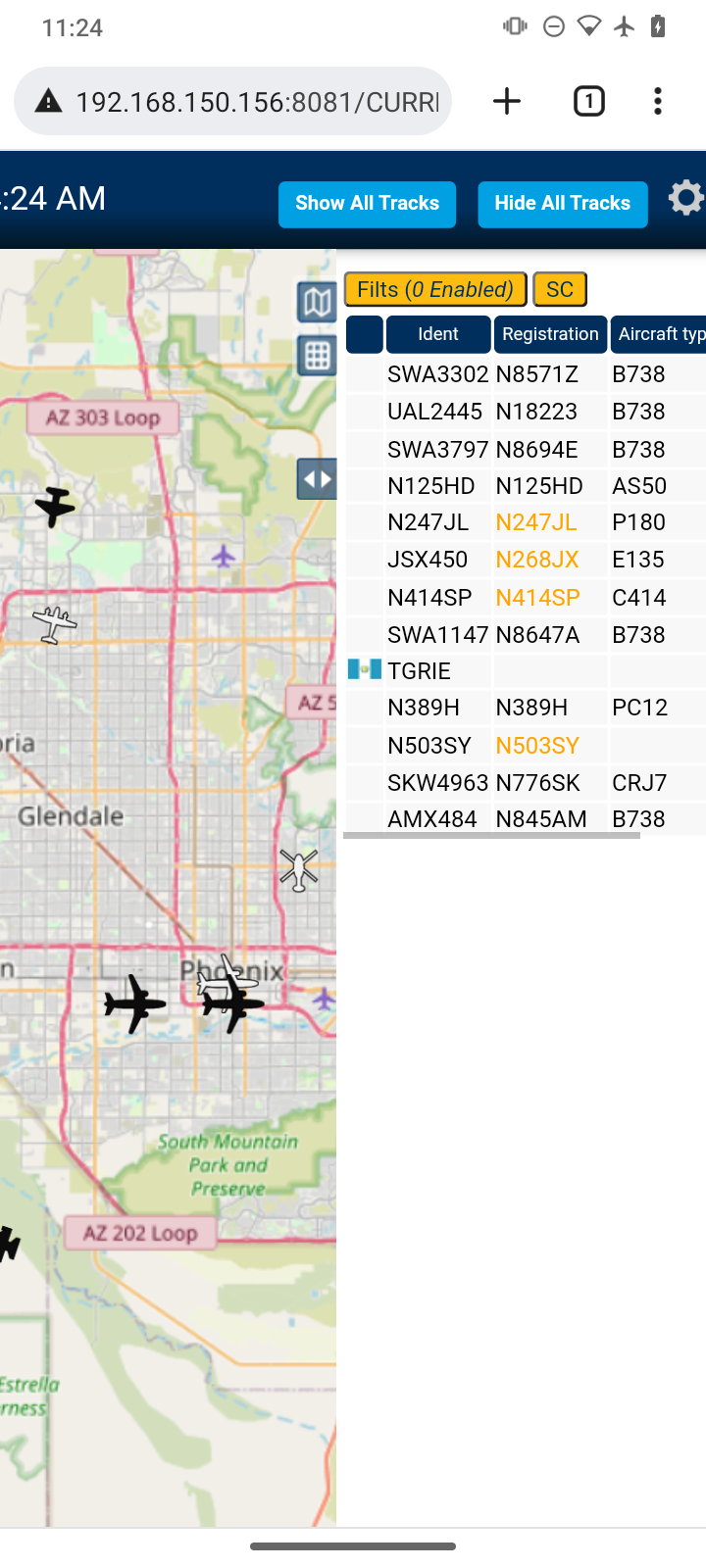Toggle the map/table split arrows
Viewport: 706px width, 1568px height.
(x=318, y=479)
